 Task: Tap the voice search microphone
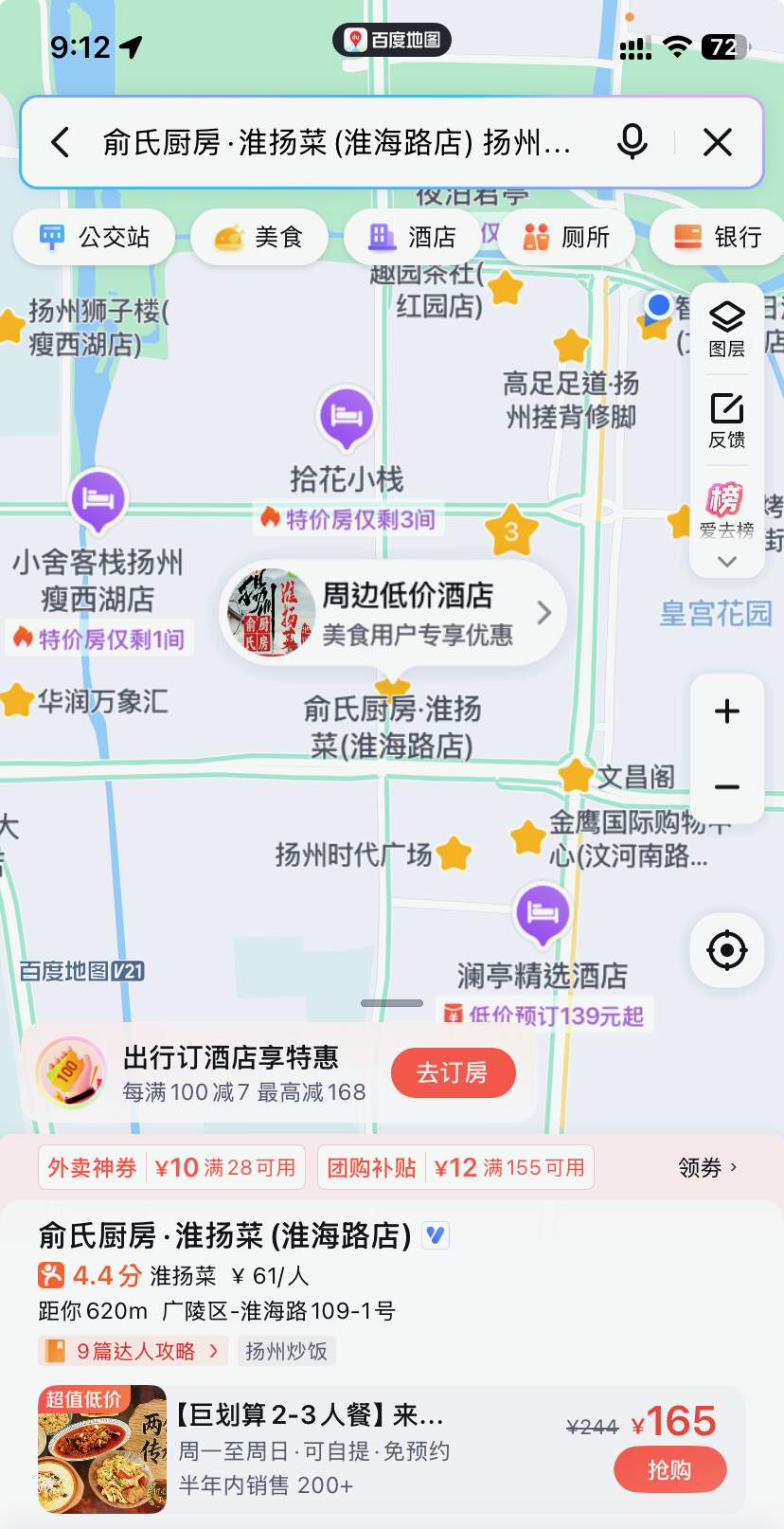(x=632, y=143)
